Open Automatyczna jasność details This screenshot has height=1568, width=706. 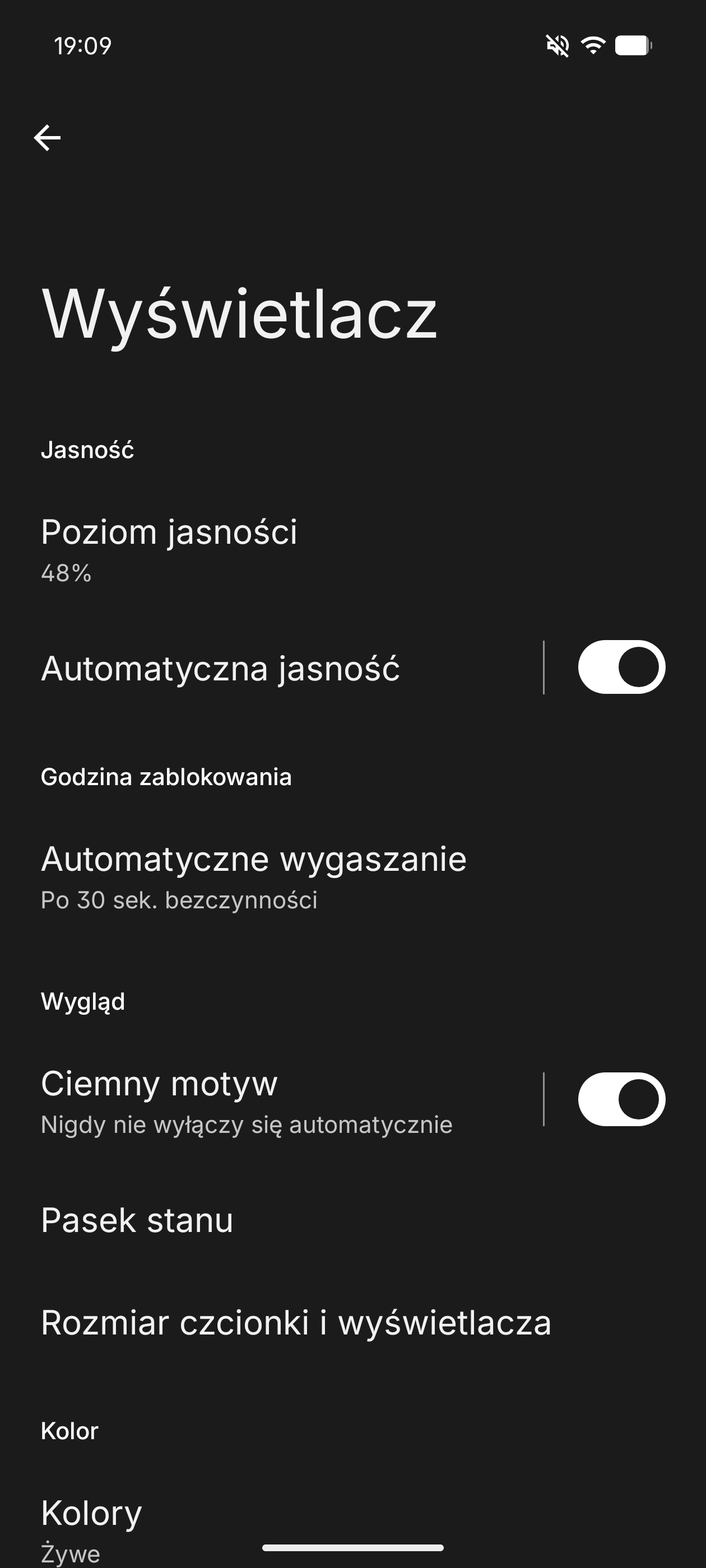221,668
